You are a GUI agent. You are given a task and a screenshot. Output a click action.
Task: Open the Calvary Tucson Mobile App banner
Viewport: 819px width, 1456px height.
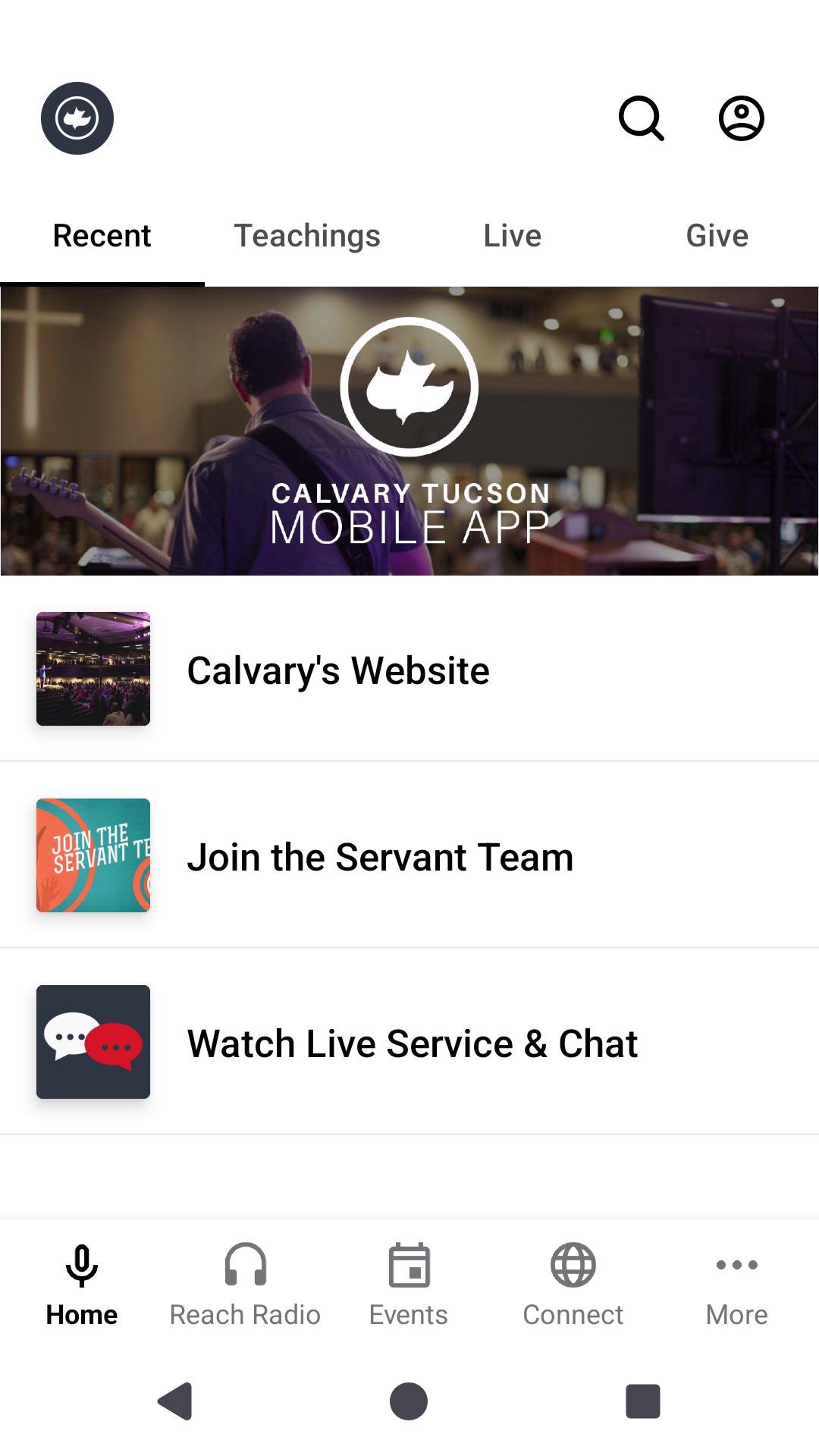409,431
